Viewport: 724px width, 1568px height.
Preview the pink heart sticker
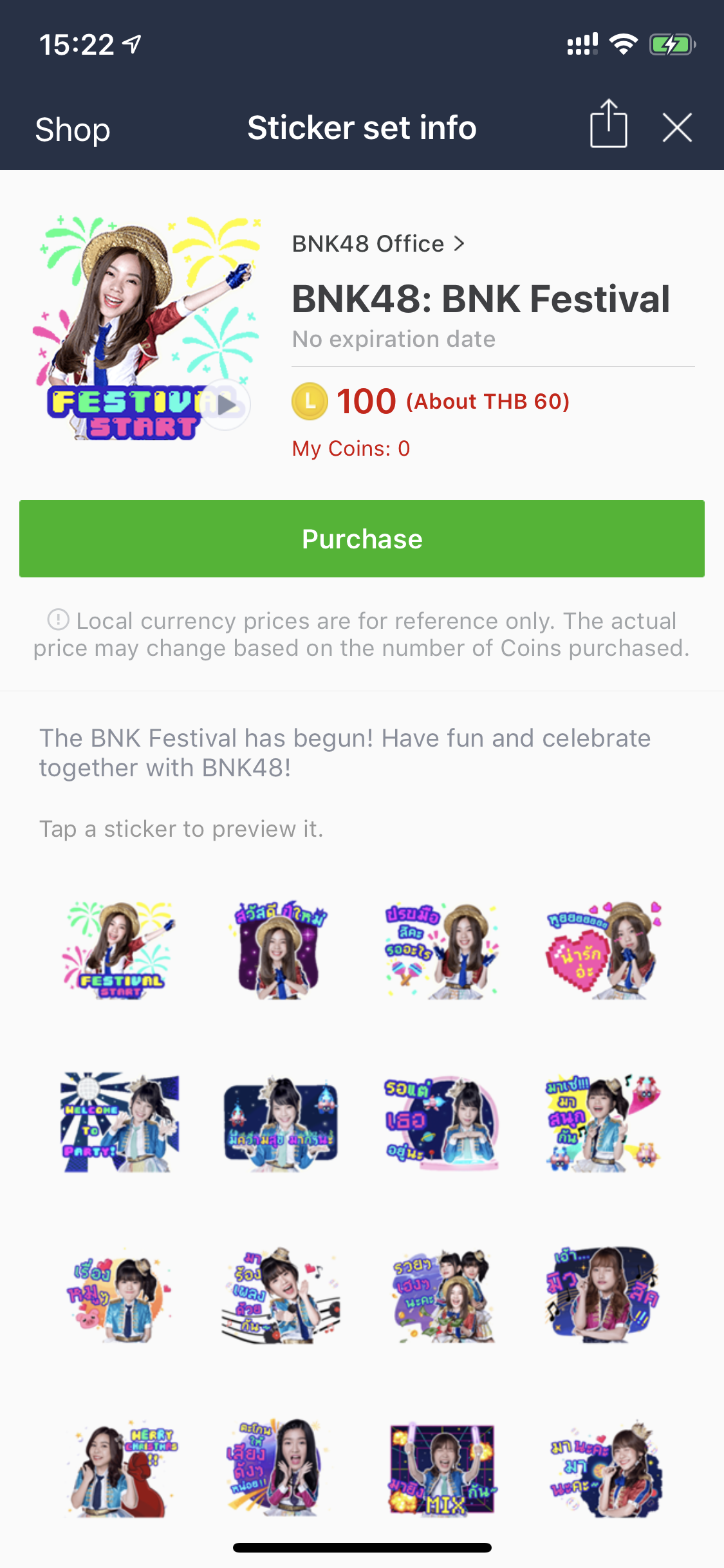point(604,949)
